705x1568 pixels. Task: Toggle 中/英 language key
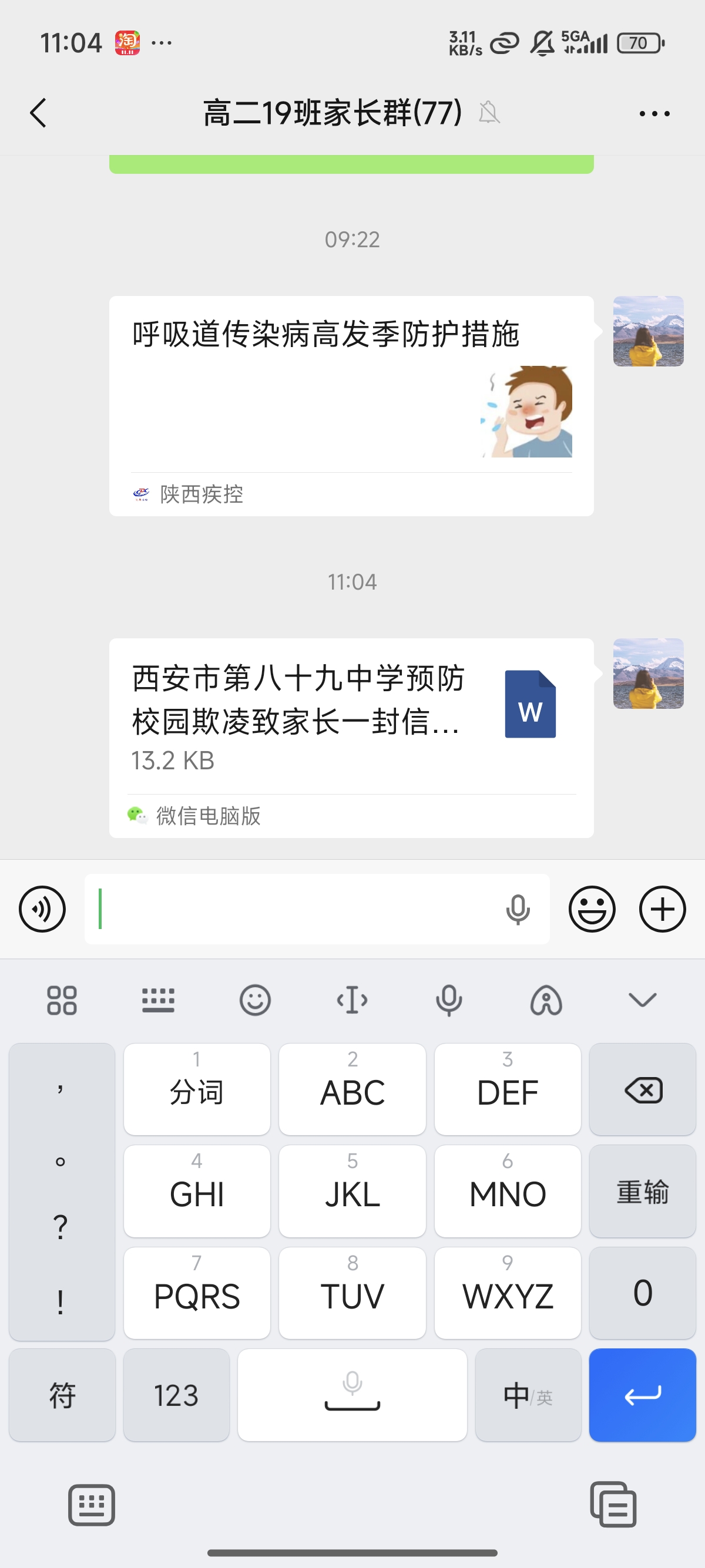(528, 1395)
